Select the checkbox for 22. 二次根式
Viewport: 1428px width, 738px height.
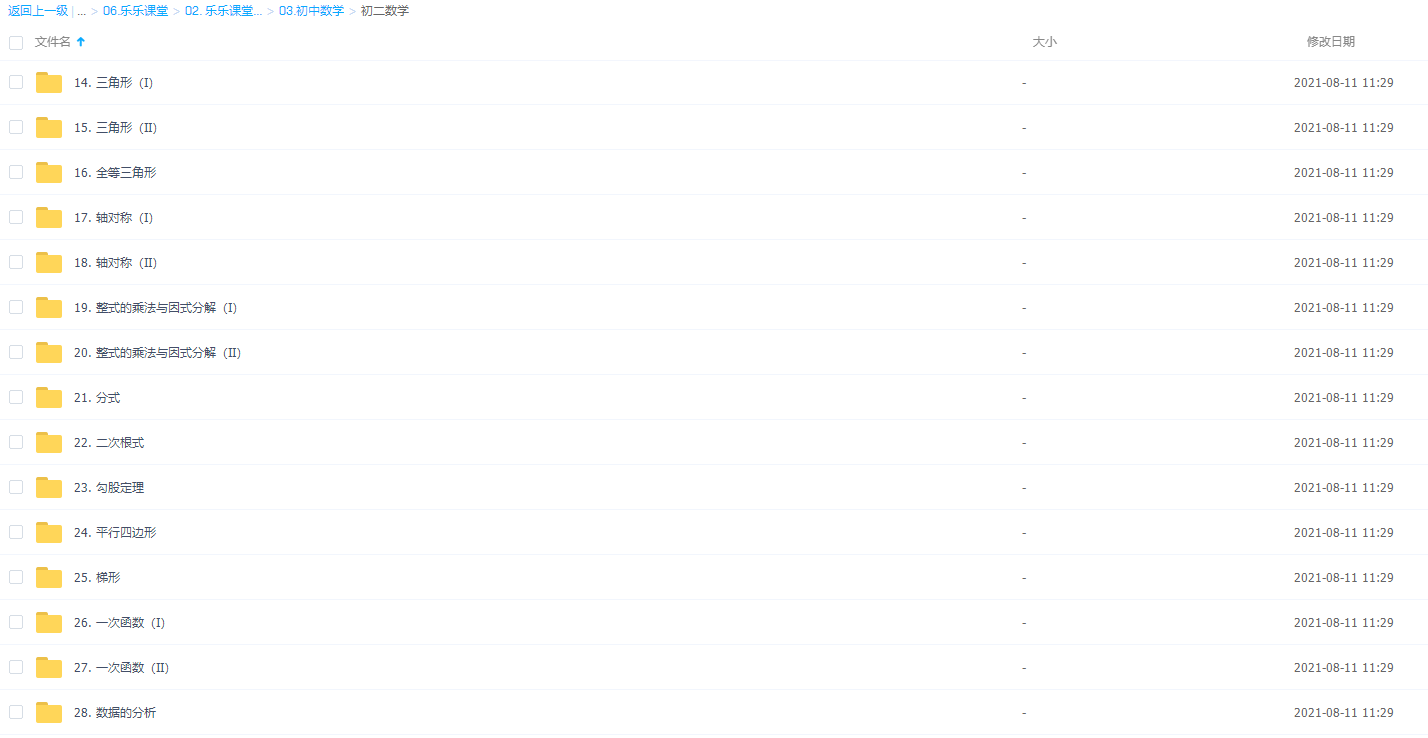(16, 442)
